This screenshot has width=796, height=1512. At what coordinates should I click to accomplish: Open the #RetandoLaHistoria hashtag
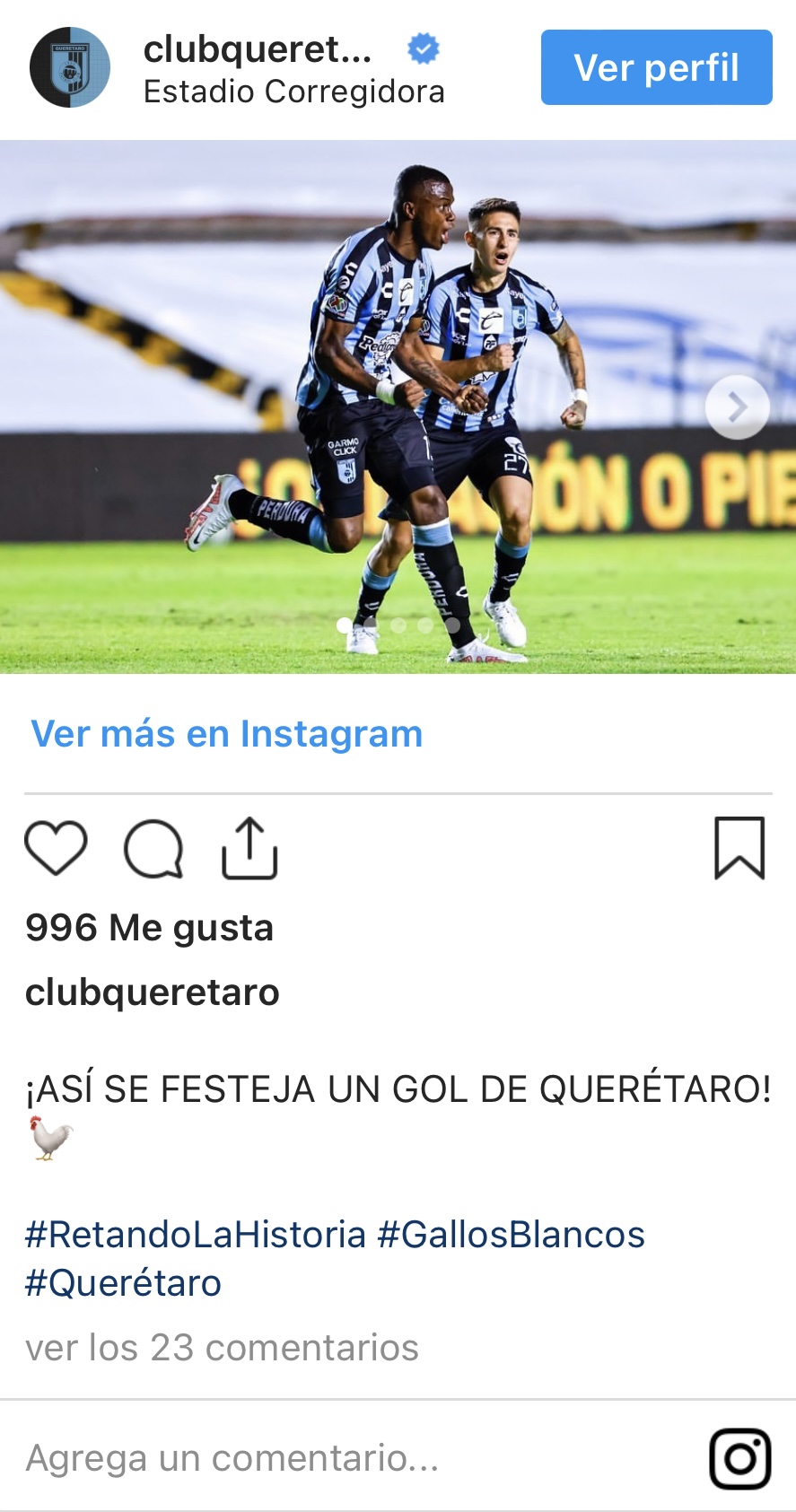(x=196, y=1235)
